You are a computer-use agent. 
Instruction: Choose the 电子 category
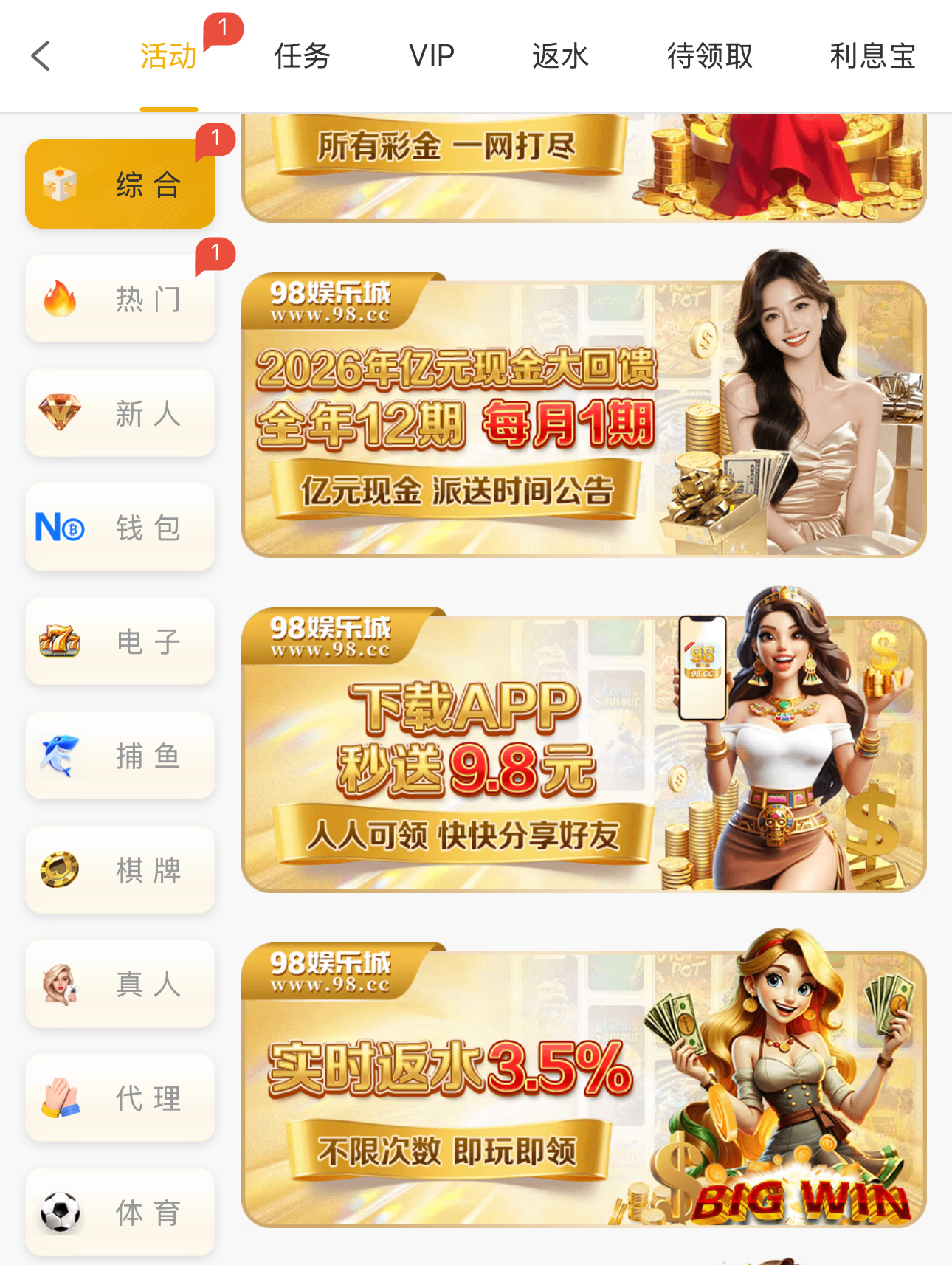pyautogui.click(x=120, y=641)
